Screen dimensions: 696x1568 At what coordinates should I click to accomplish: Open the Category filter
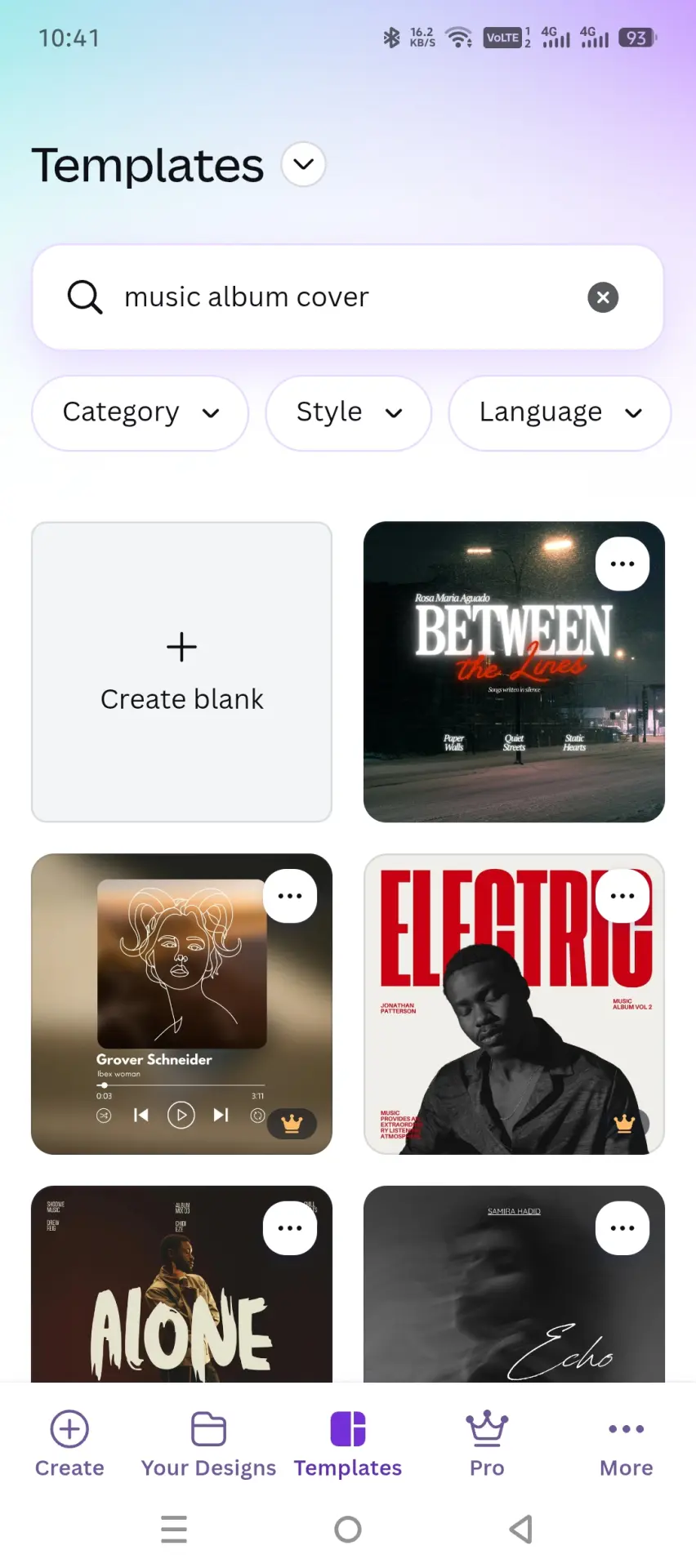point(140,412)
